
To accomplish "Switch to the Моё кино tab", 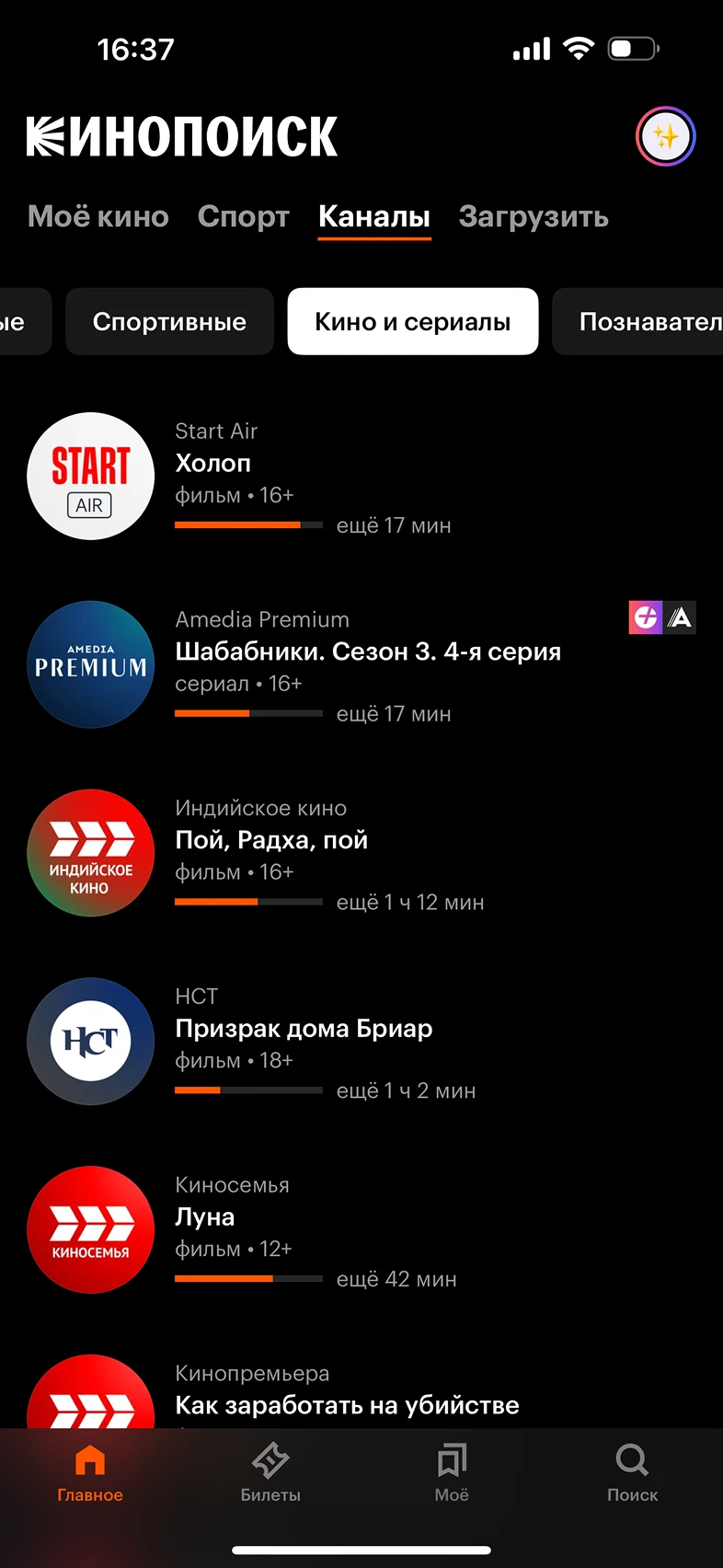I will tap(98, 217).
